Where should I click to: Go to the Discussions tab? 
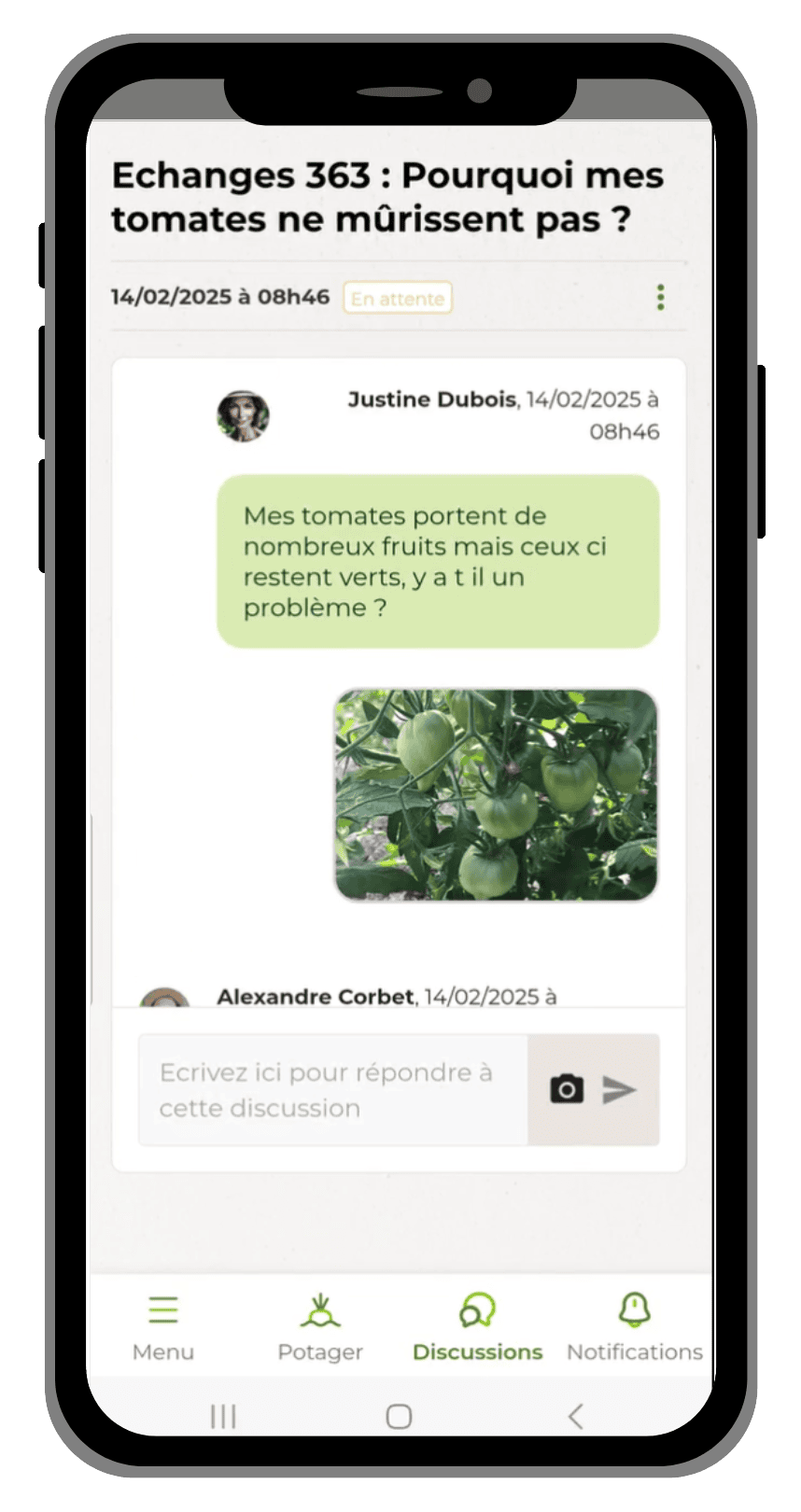[477, 1326]
